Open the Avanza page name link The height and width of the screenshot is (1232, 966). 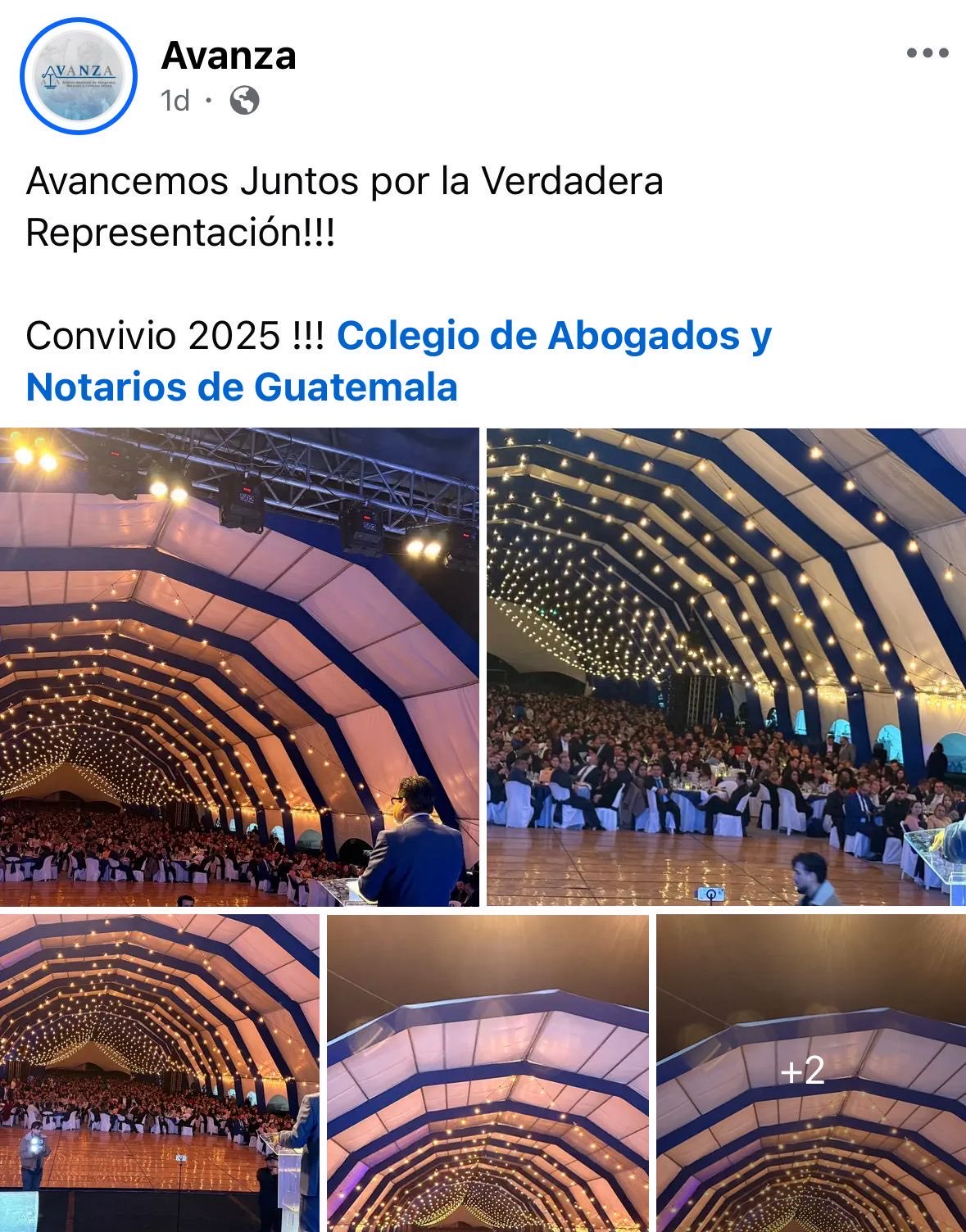(229, 56)
